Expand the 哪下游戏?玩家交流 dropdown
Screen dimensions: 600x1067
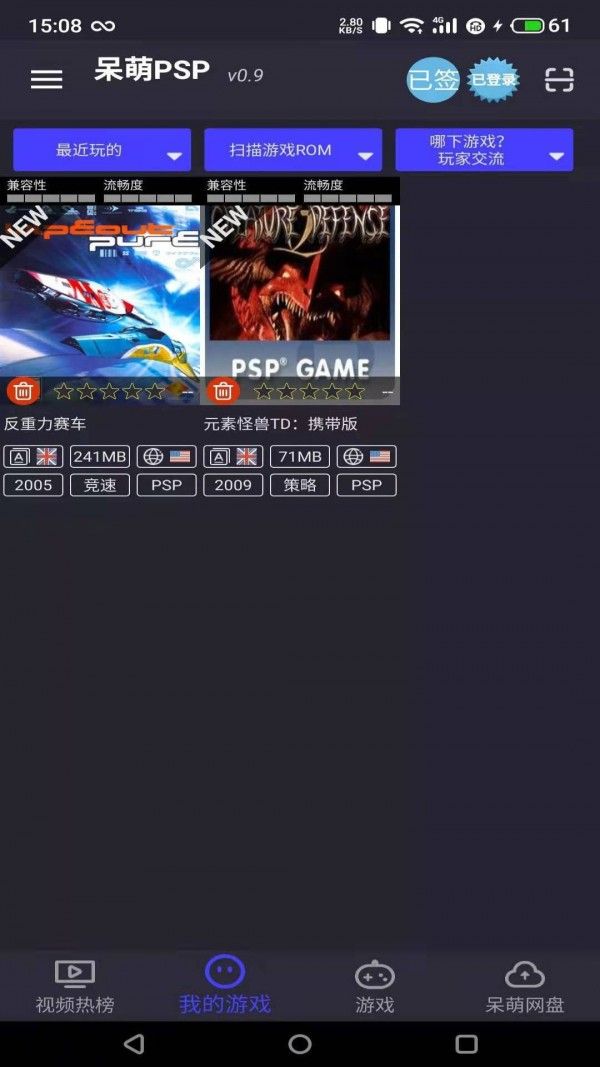click(484, 150)
